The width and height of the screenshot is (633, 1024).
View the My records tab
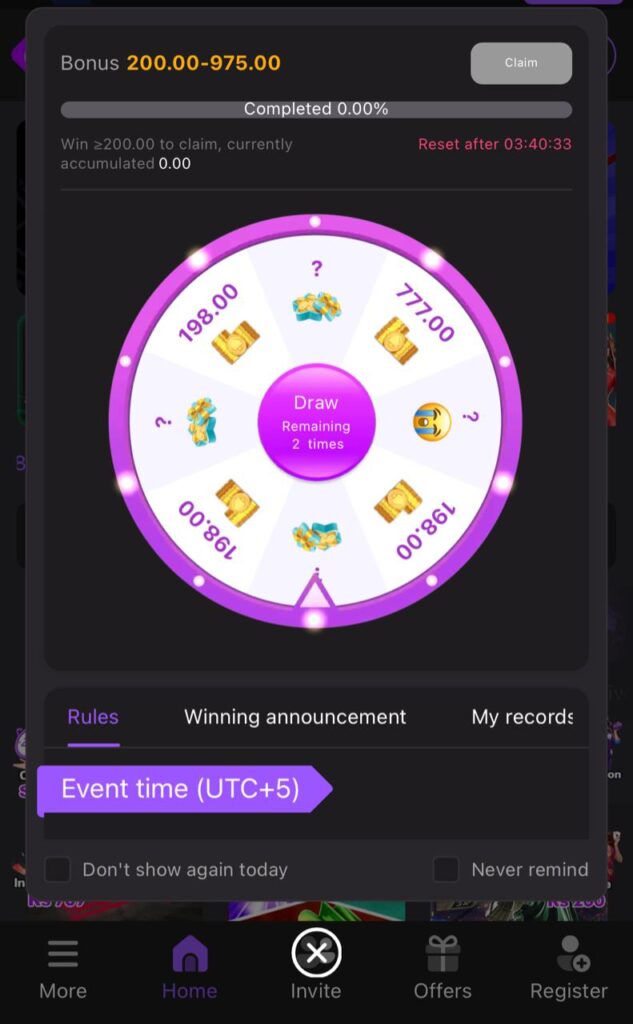pos(522,717)
